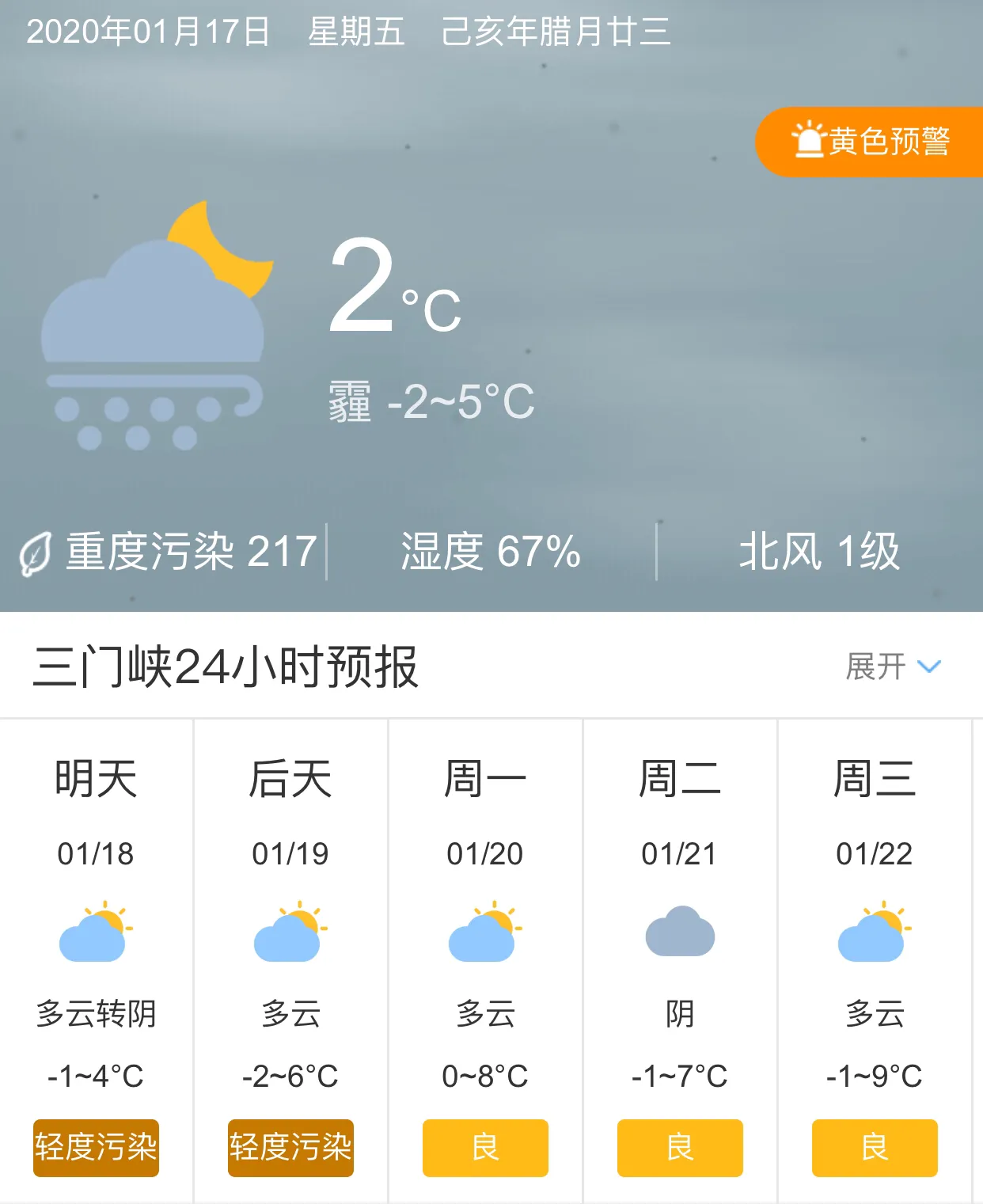The image size is (983, 1204).
Task: Toggle the 轻度污染 badge under 01/18
Action: (95, 1148)
